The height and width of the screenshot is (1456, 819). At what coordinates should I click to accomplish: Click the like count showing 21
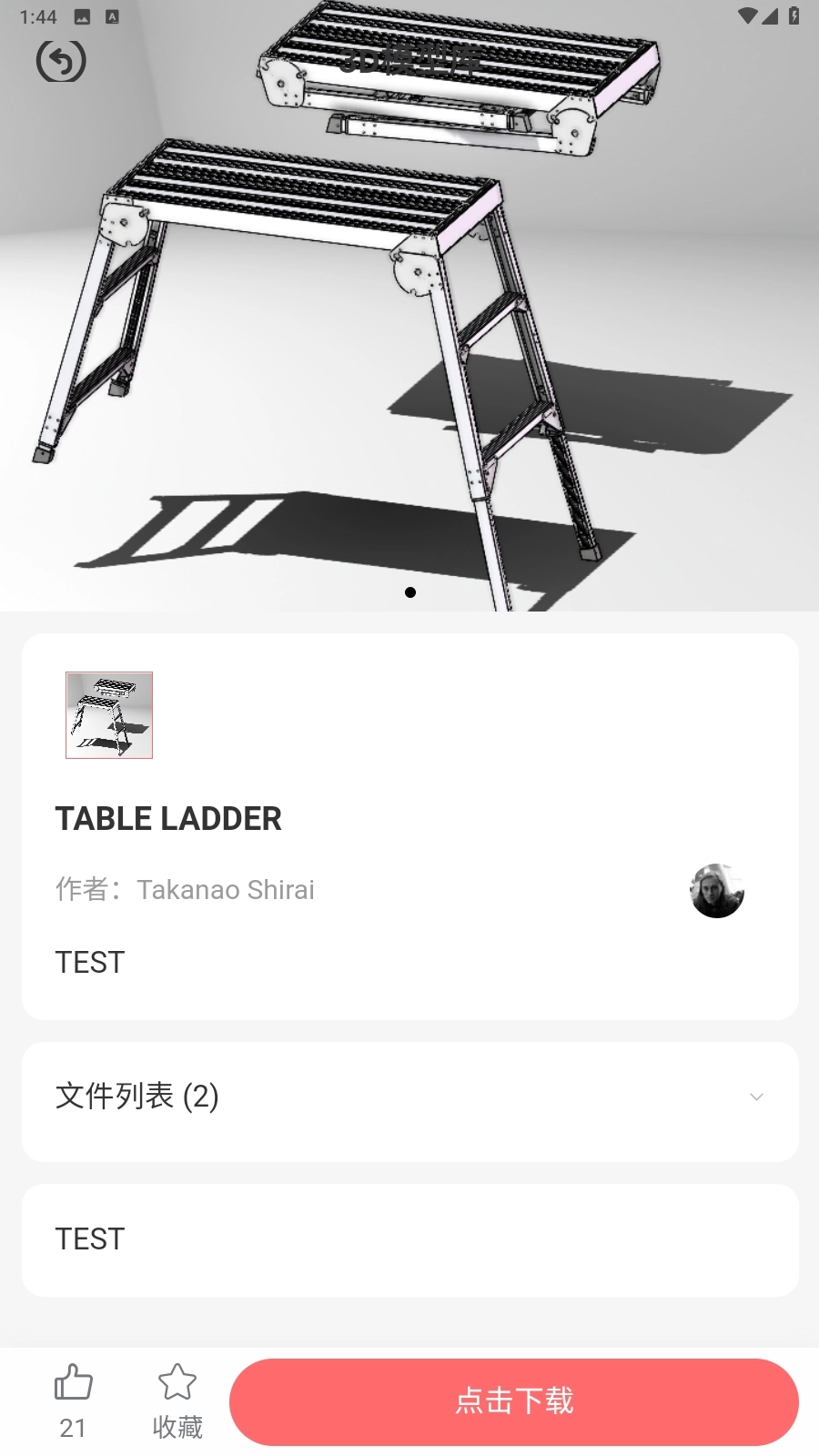pyautogui.click(x=73, y=1429)
